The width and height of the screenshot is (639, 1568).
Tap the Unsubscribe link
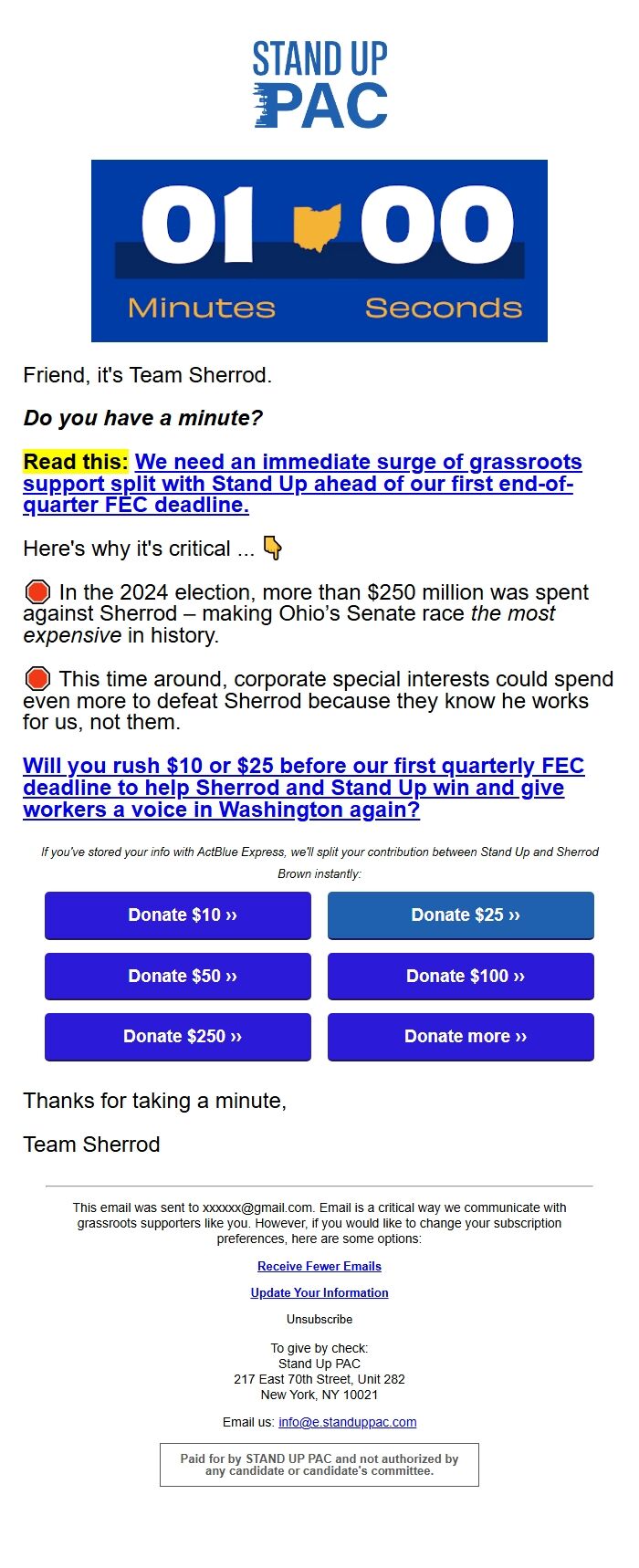click(x=319, y=1319)
